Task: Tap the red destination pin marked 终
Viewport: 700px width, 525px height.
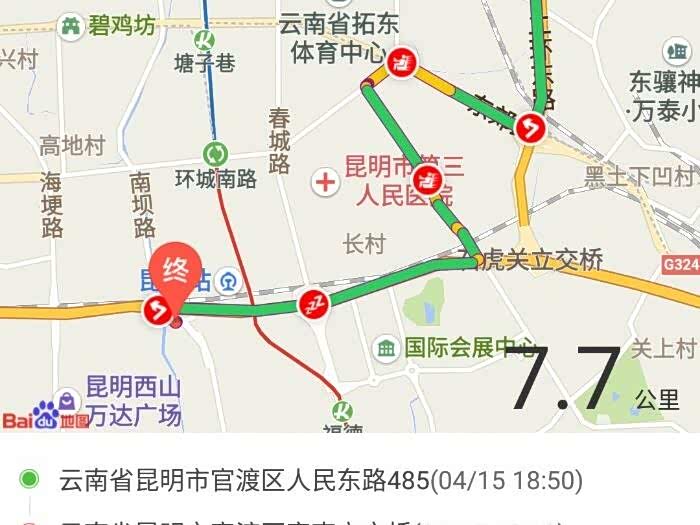Action: coord(176,272)
